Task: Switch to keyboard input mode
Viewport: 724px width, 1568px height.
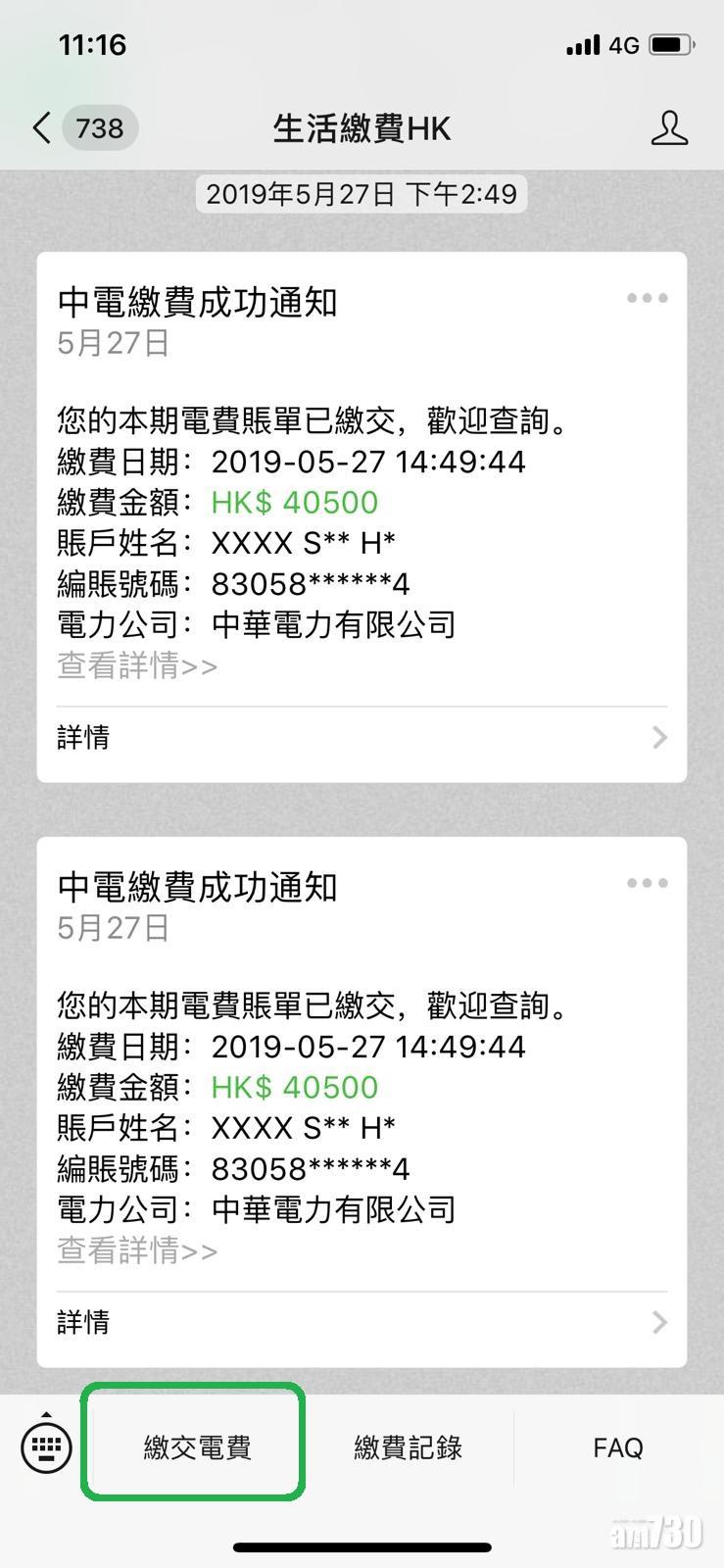Action: pyautogui.click(x=46, y=1446)
